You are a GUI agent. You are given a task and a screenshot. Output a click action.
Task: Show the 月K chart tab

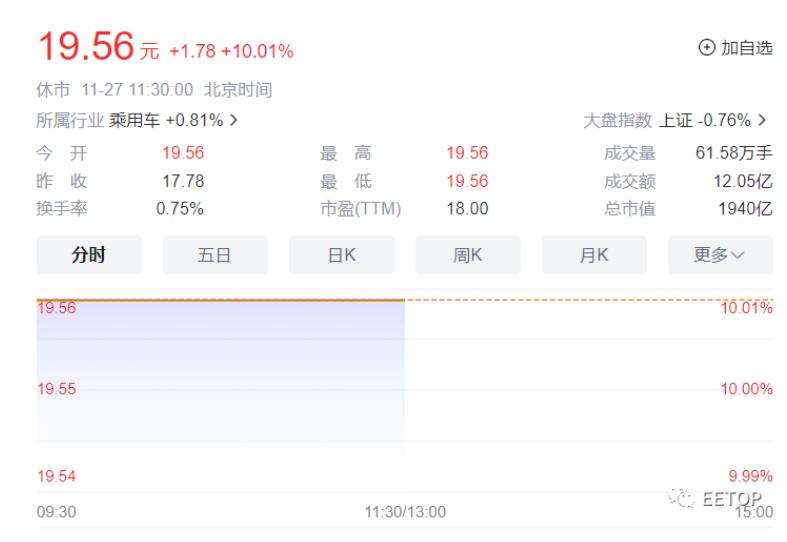point(594,255)
